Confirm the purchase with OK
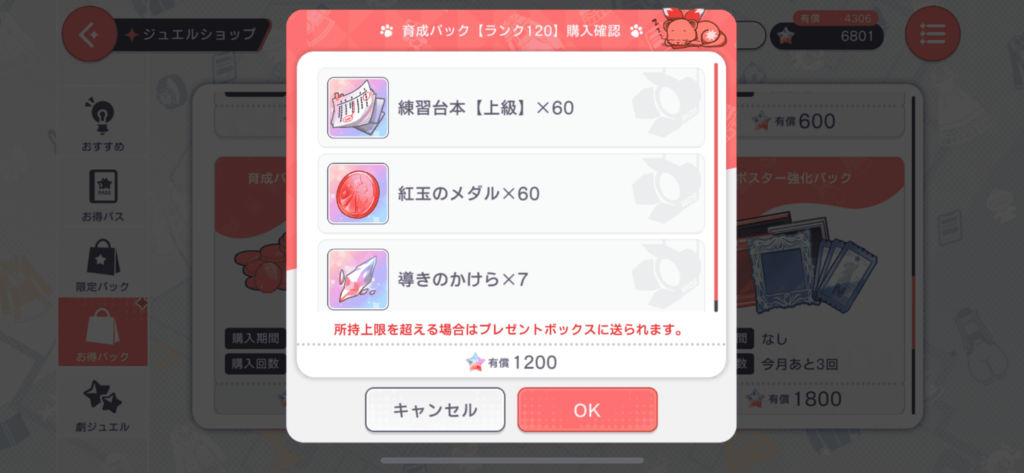This screenshot has width=1024, height=473. click(587, 410)
